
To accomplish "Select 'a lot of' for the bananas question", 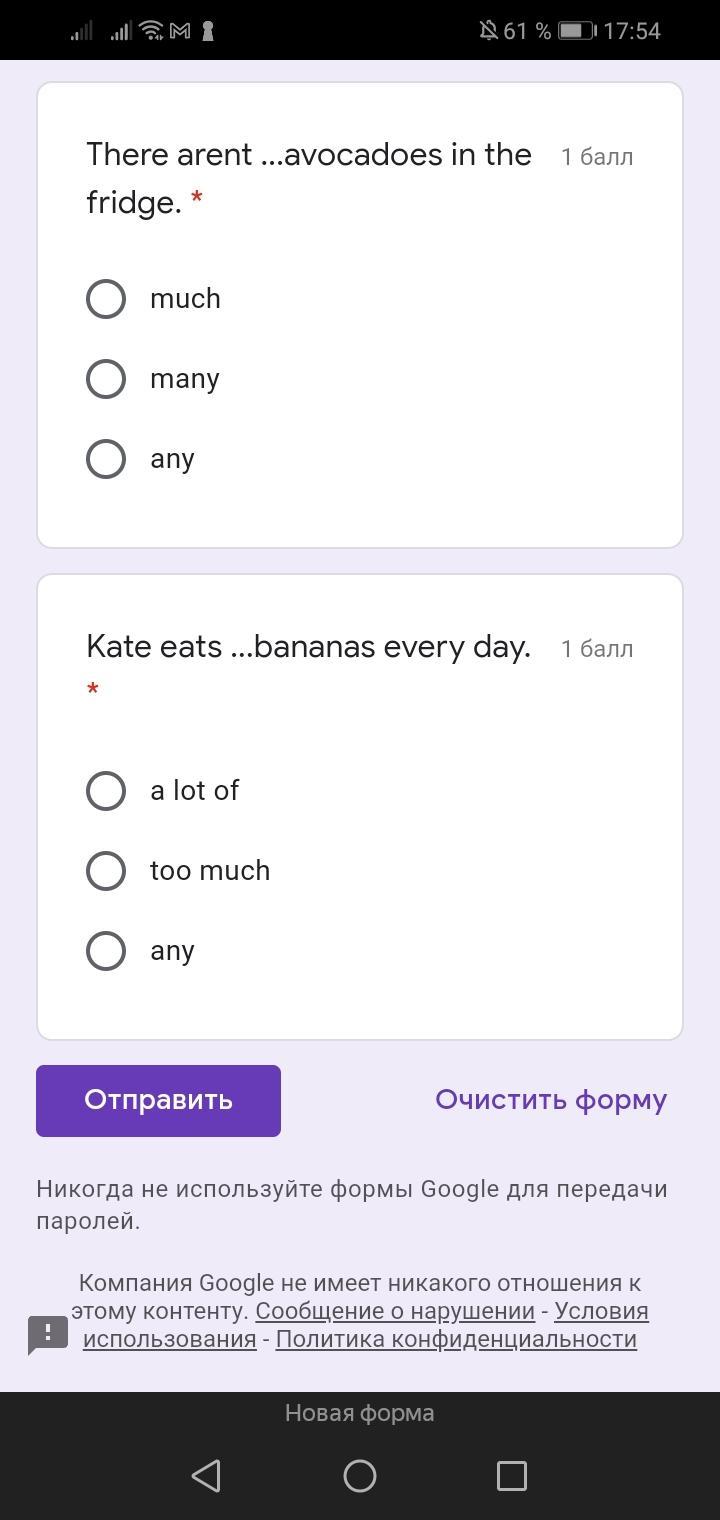I will (x=106, y=791).
